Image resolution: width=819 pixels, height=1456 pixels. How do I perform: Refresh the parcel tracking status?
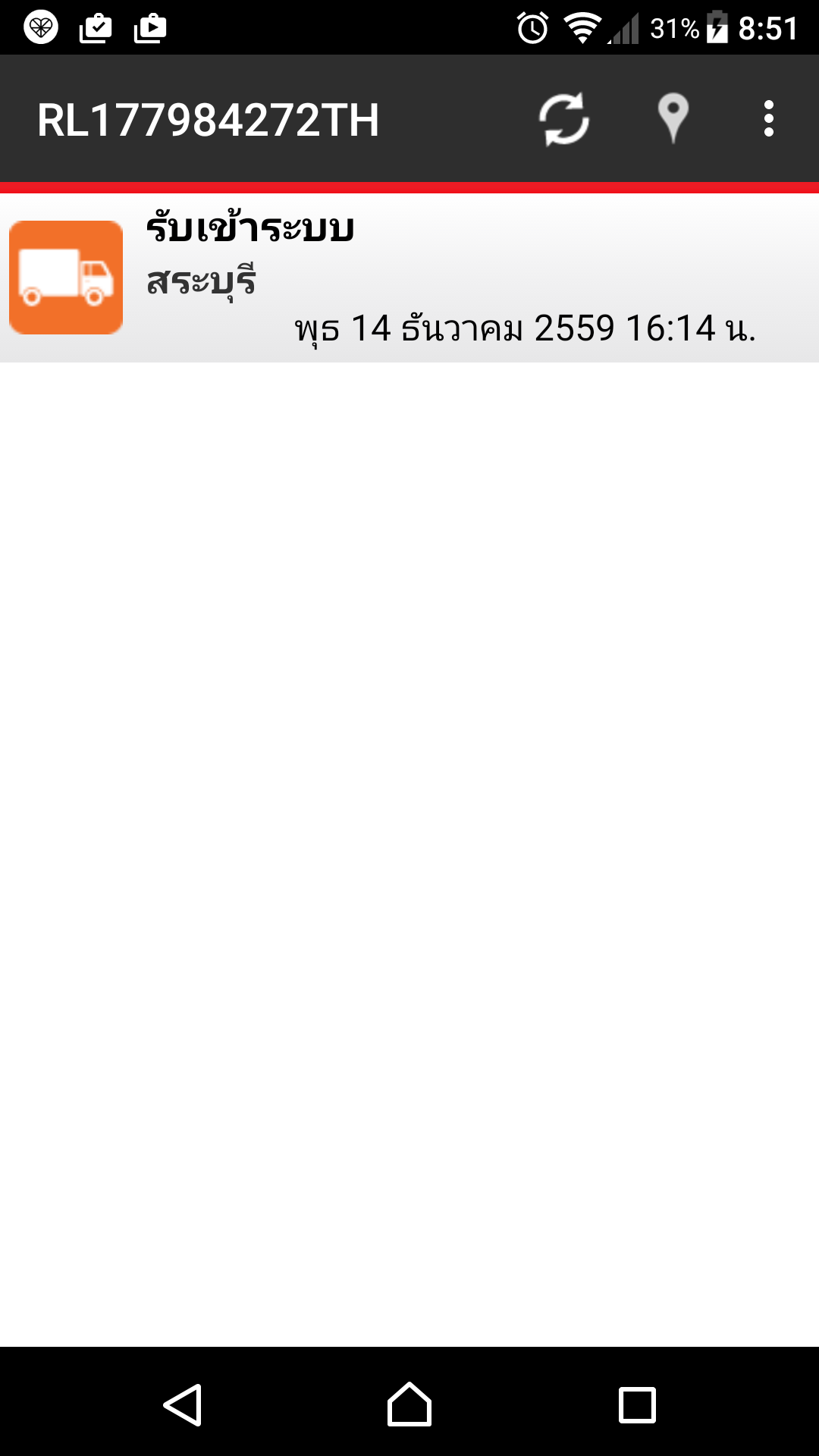[563, 119]
